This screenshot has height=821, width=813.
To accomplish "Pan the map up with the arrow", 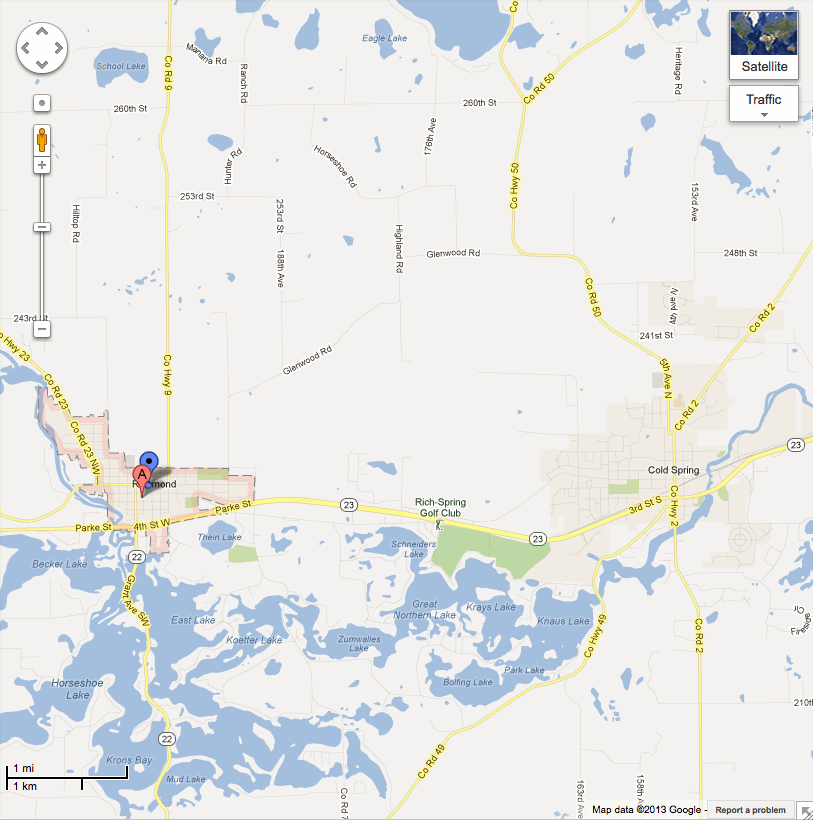I will (x=41, y=31).
